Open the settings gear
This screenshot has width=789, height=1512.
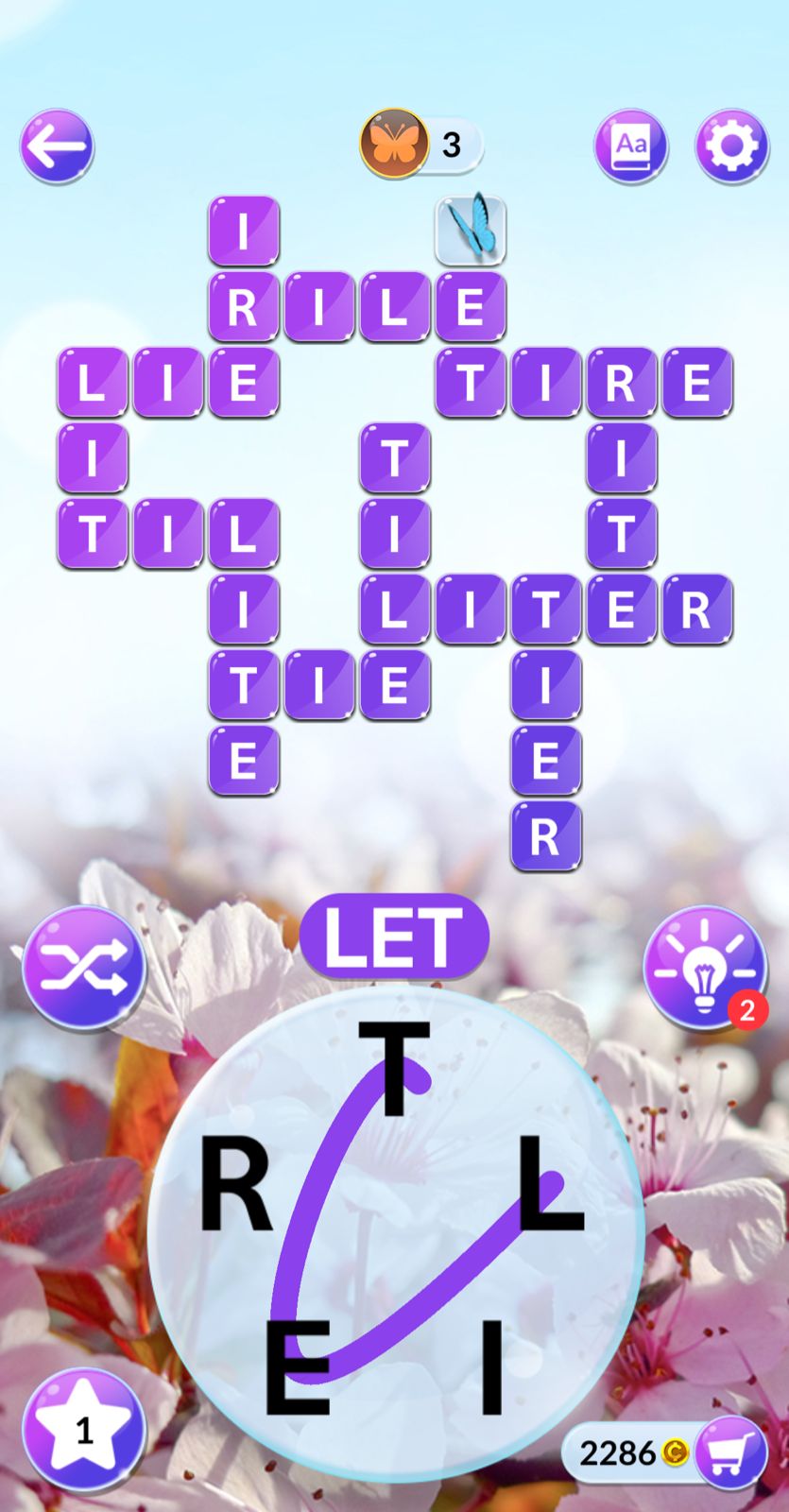(x=731, y=146)
